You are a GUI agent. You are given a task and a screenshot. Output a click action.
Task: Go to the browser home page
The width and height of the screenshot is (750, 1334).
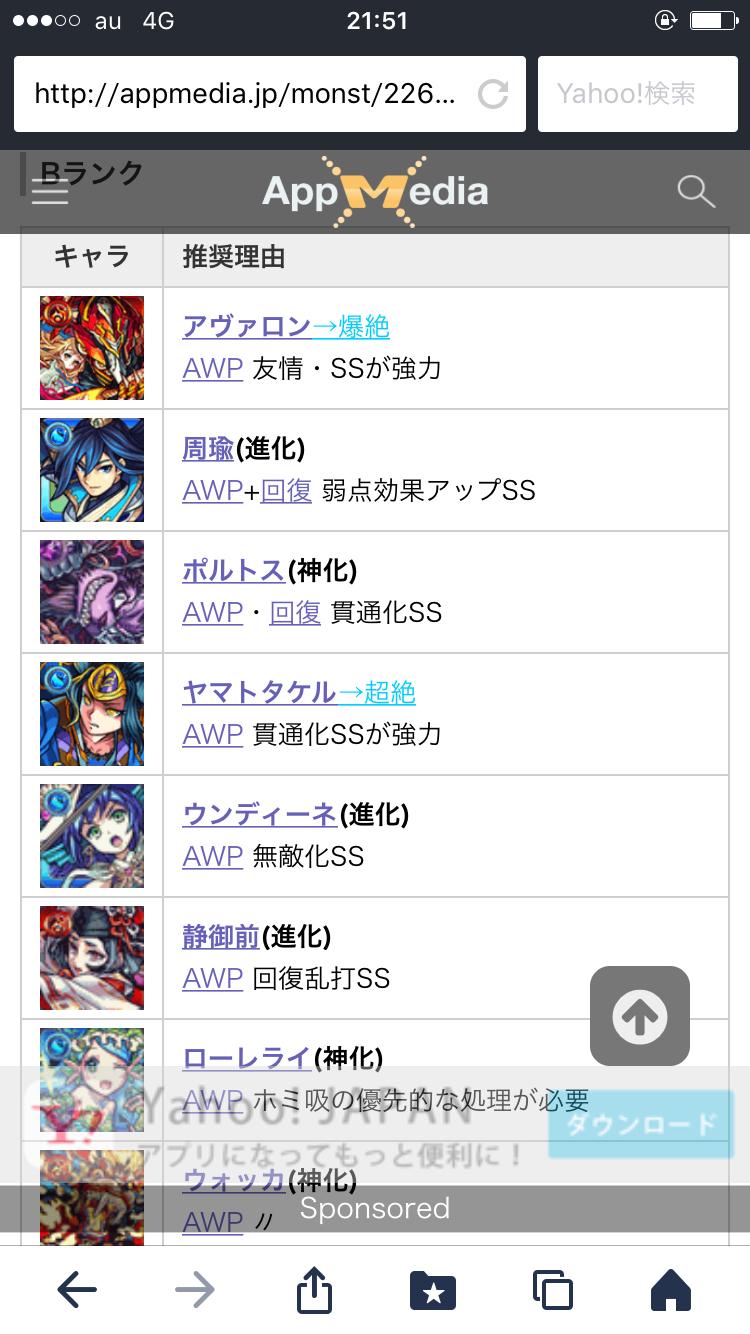(x=671, y=1290)
